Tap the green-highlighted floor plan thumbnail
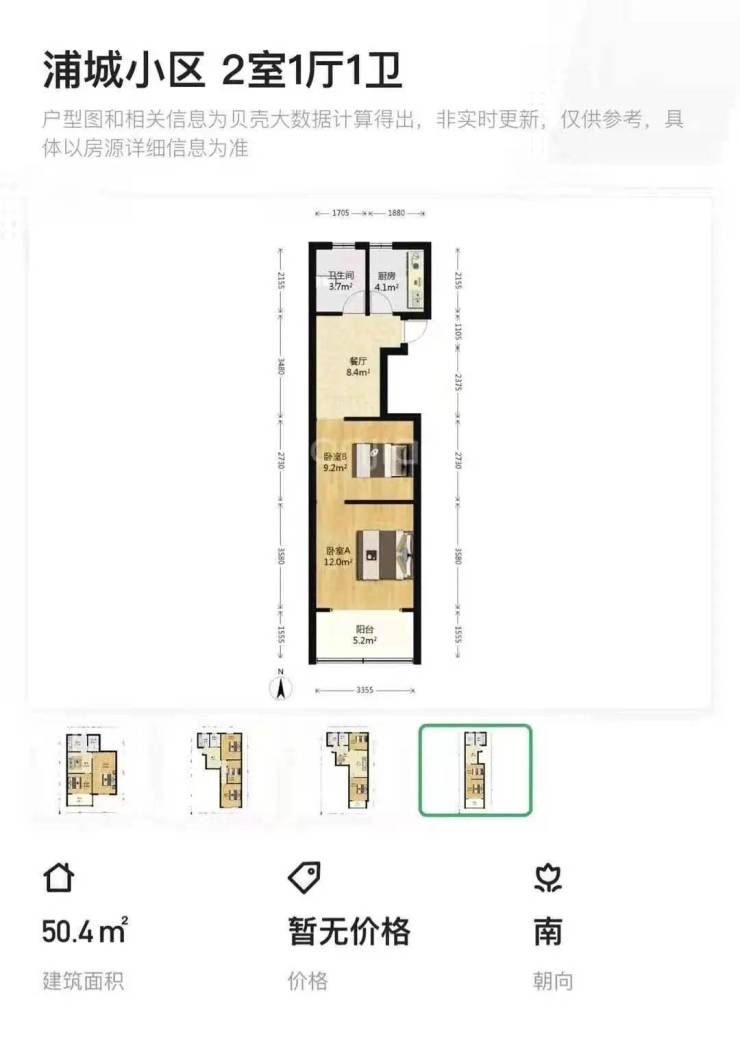This screenshot has height=1037, width=740. click(x=475, y=770)
